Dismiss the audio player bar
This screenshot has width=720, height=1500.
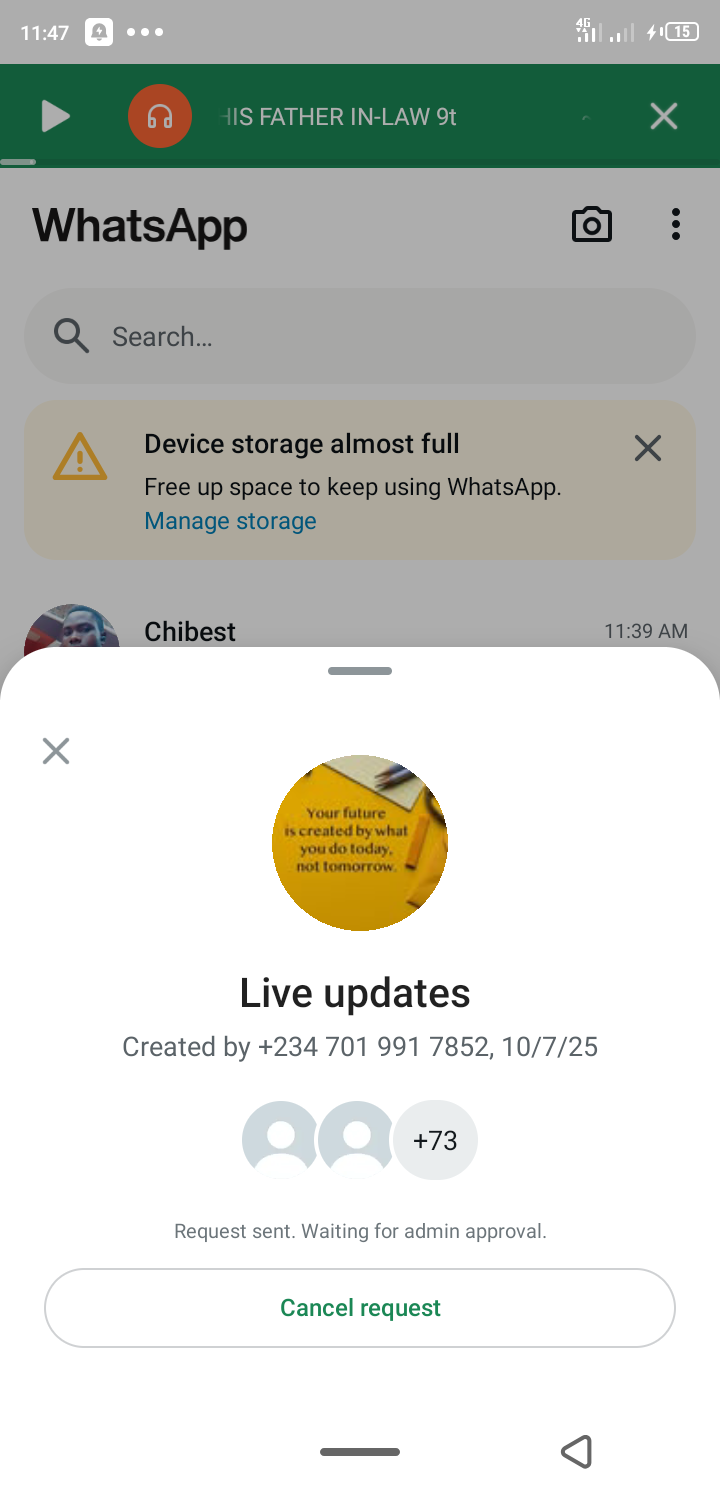(x=664, y=117)
